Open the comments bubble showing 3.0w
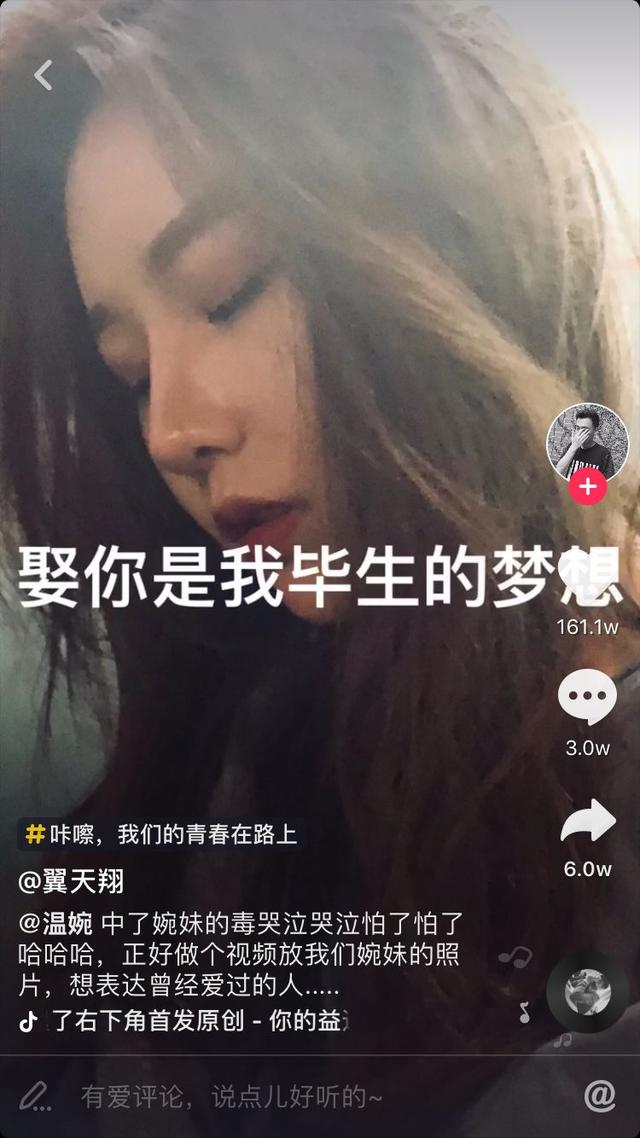640x1138 pixels. [x=587, y=697]
